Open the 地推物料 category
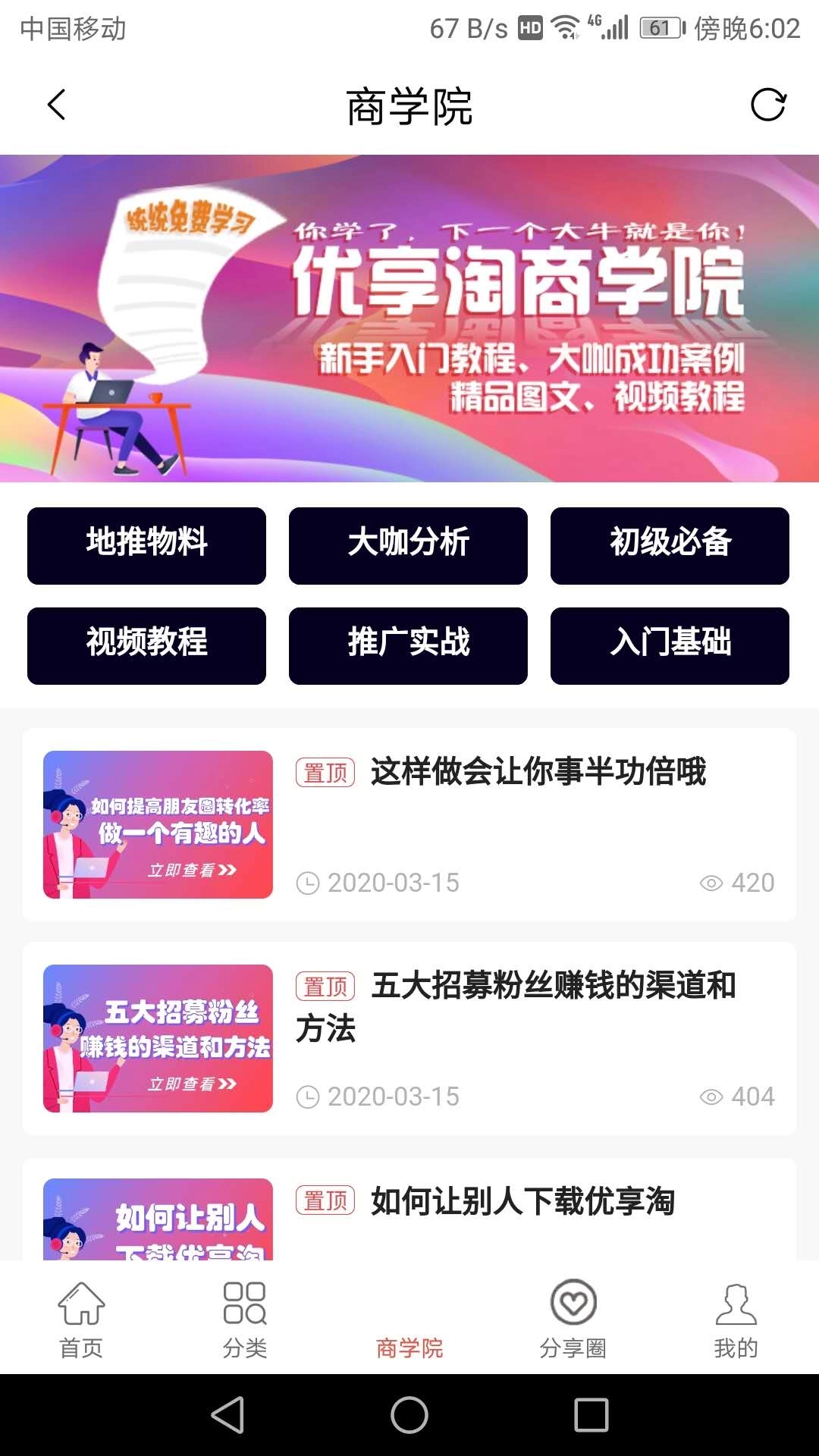The image size is (819, 1456). coord(146,546)
